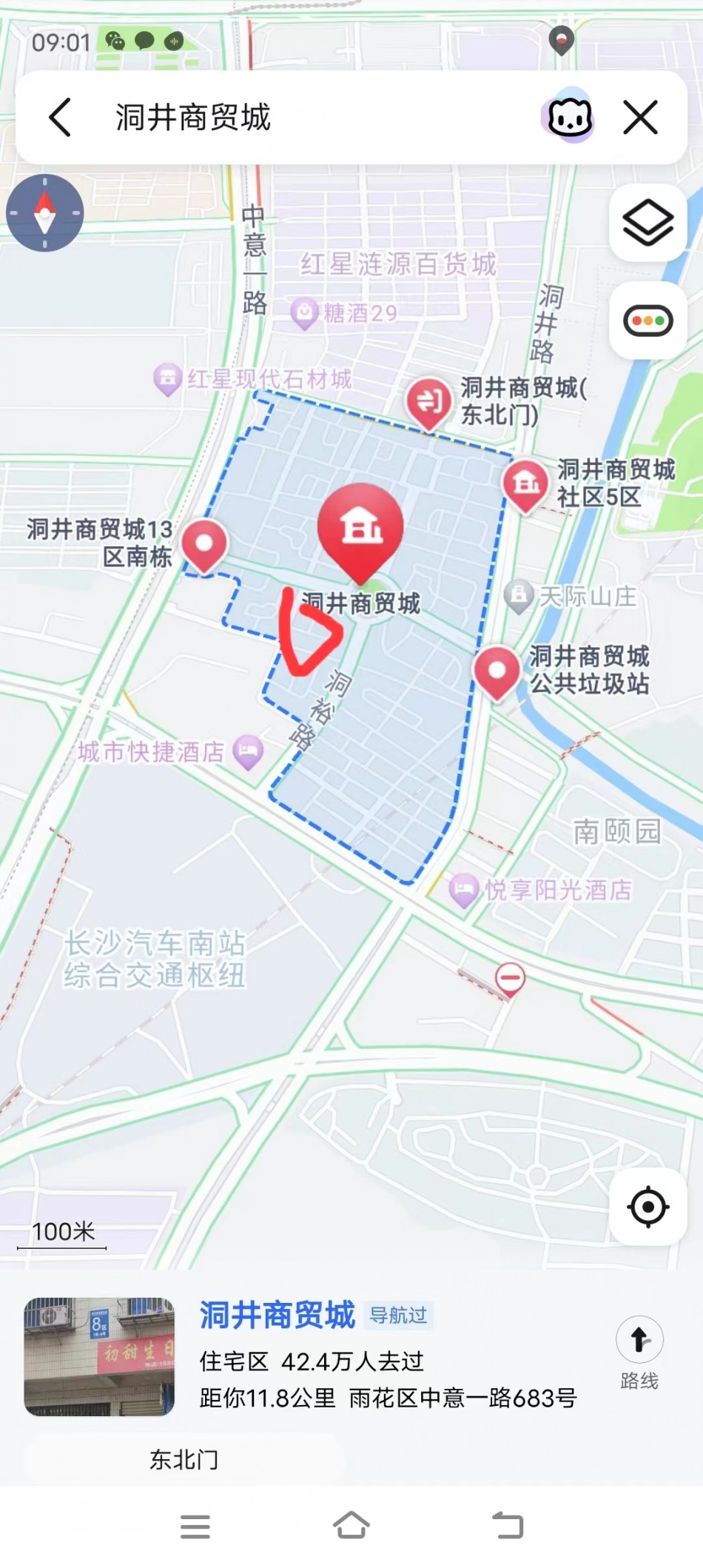Open the 洞井商贸城 place photo
The width and height of the screenshot is (703, 1568).
pyautogui.click(x=99, y=1356)
